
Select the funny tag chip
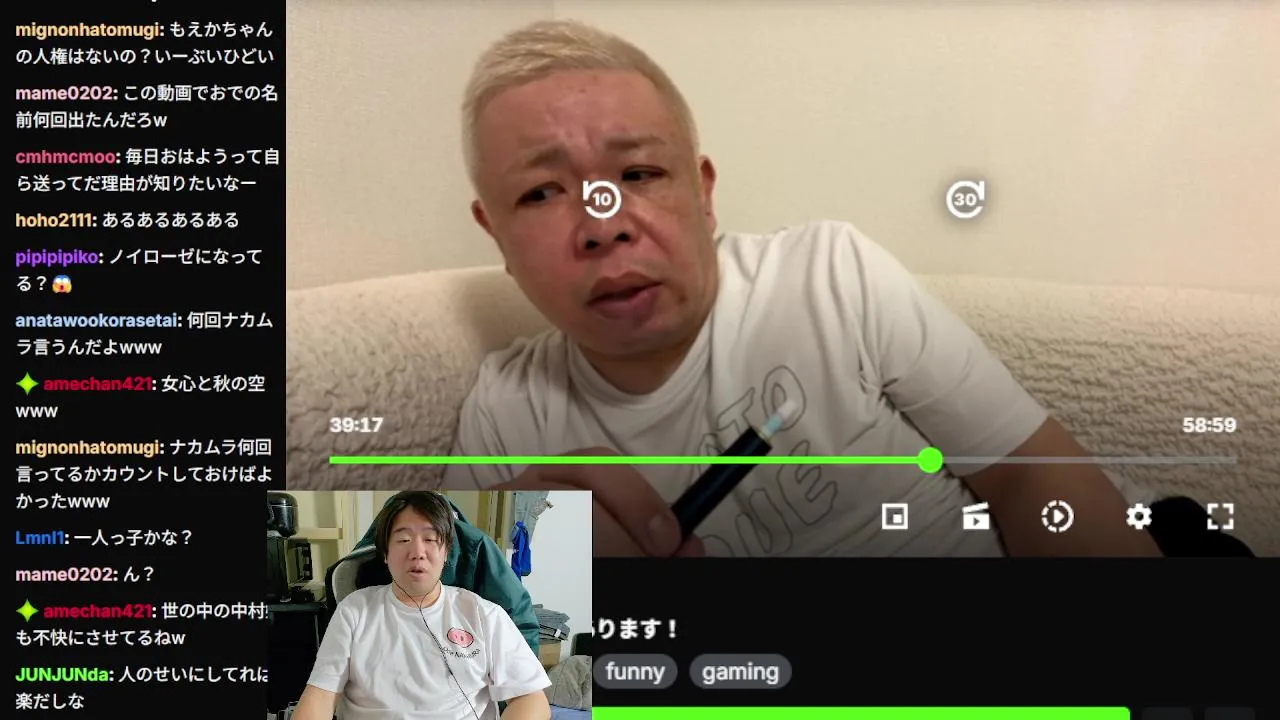coord(635,672)
